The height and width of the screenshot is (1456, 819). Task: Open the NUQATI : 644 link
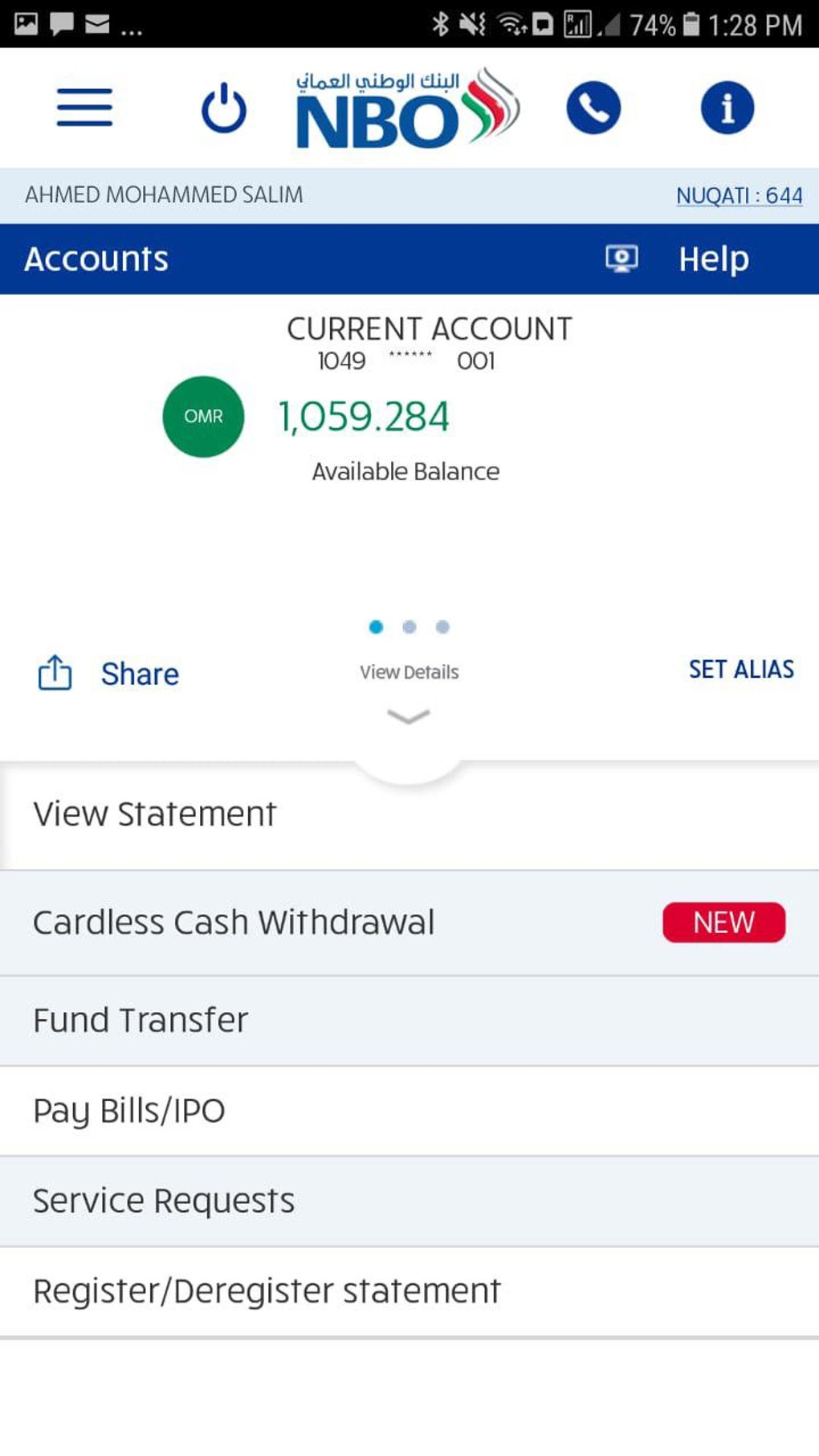tap(740, 194)
